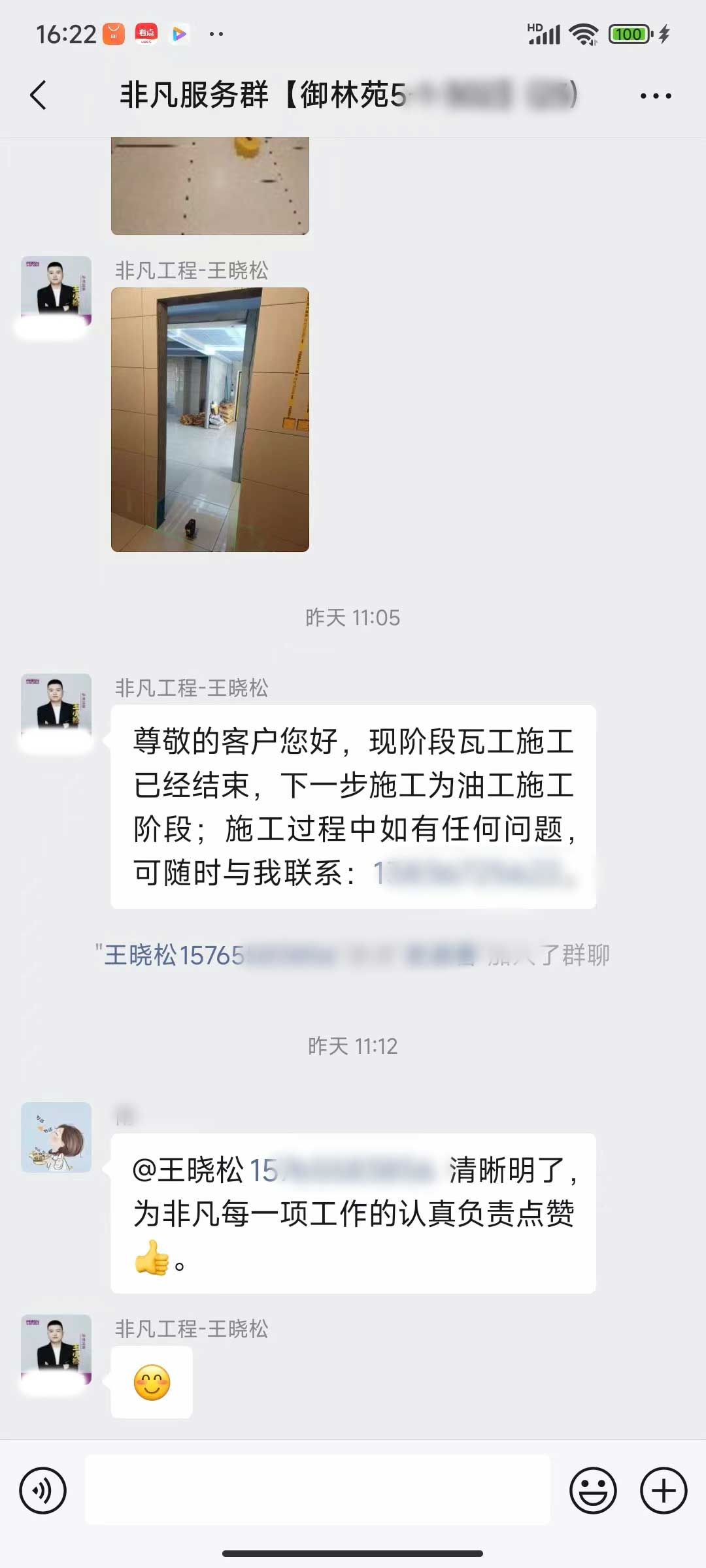Go back from the group chat

[x=39, y=95]
